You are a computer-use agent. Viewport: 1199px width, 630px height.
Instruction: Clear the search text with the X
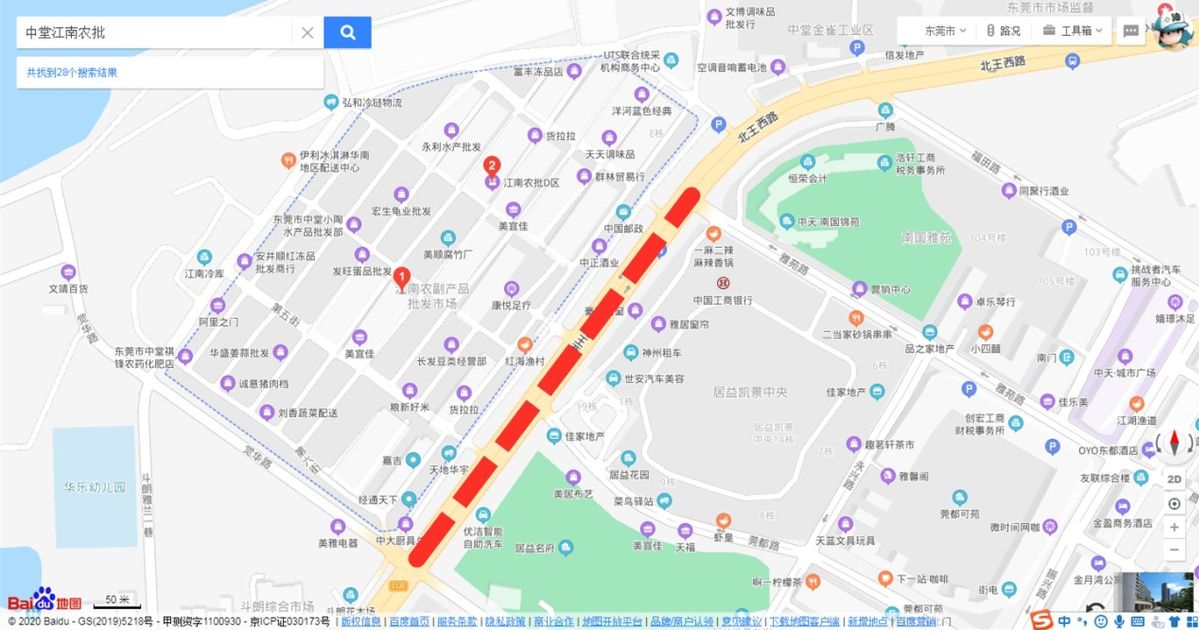307,32
